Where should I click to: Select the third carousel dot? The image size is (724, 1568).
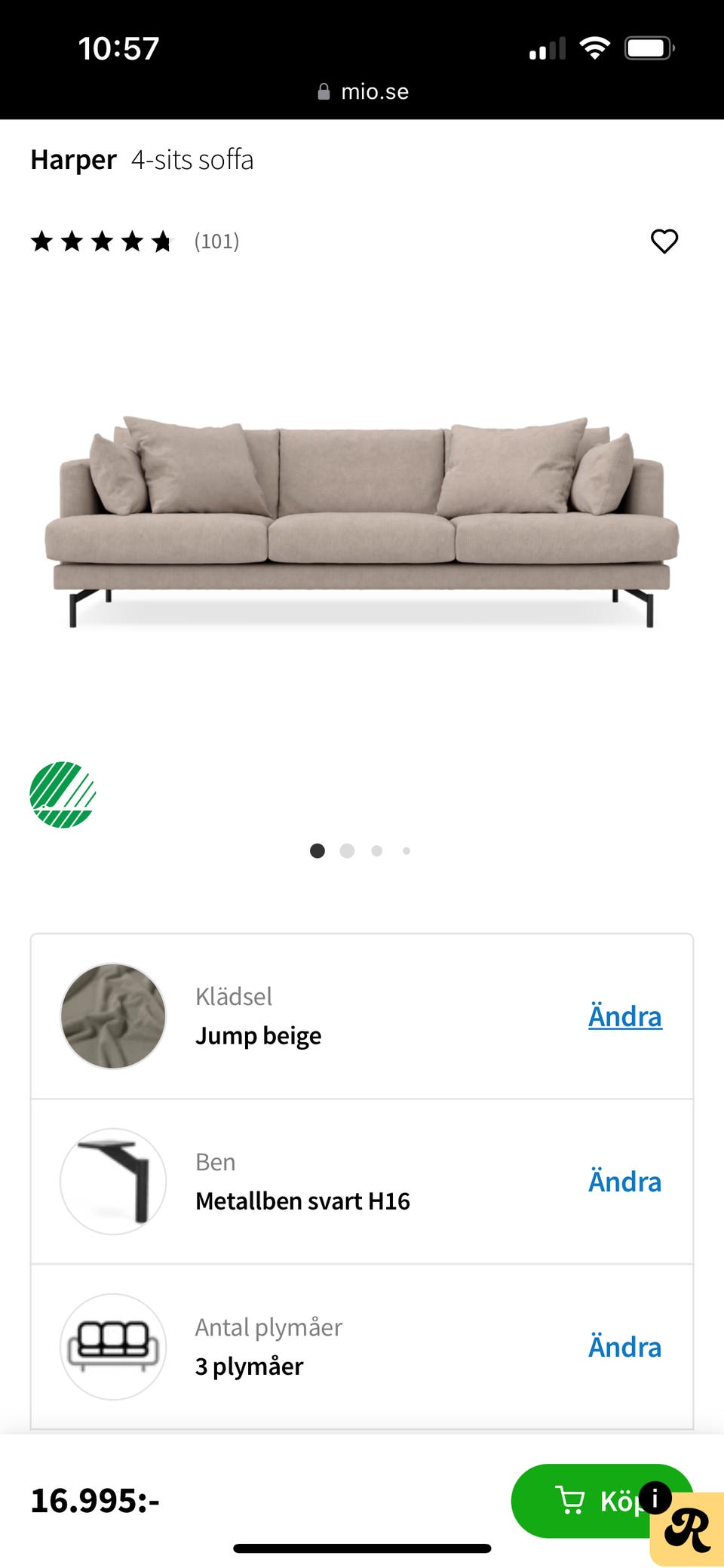coord(376,850)
